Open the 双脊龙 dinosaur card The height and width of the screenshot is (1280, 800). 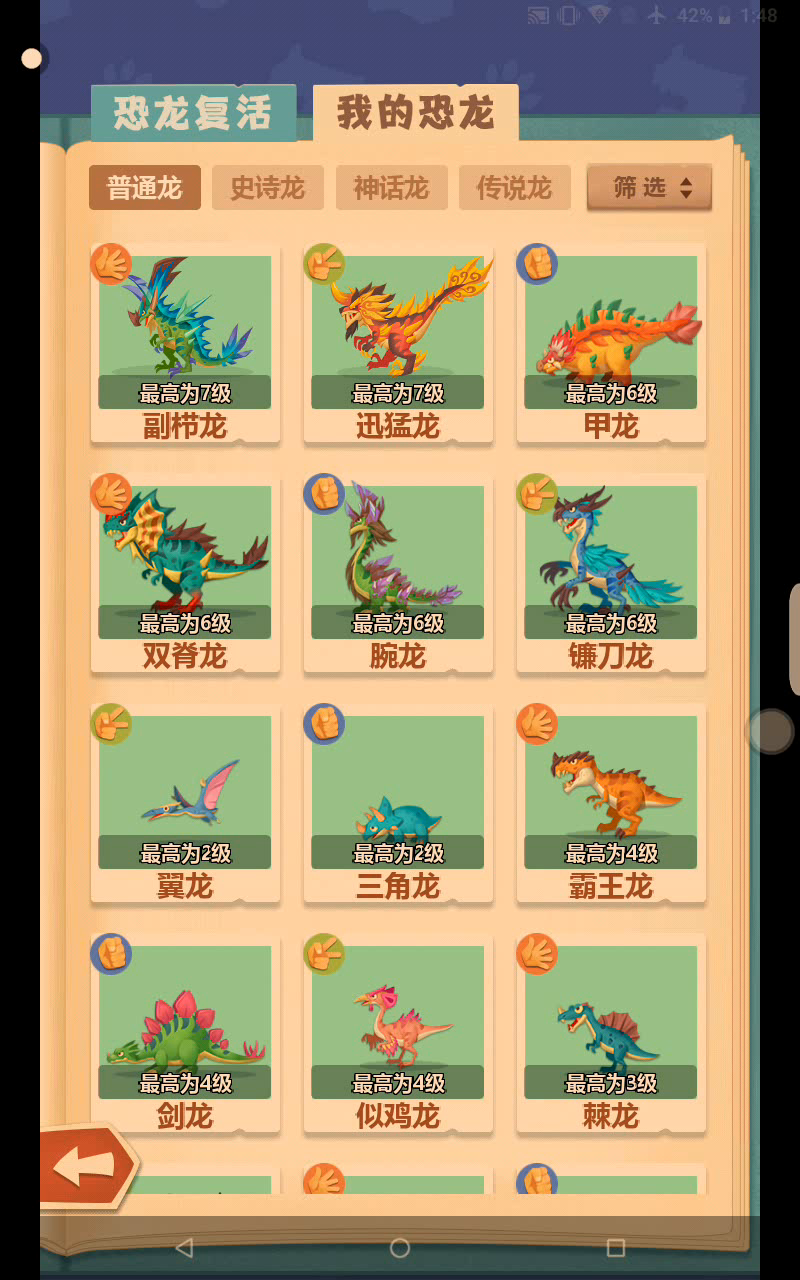[x=185, y=570]
